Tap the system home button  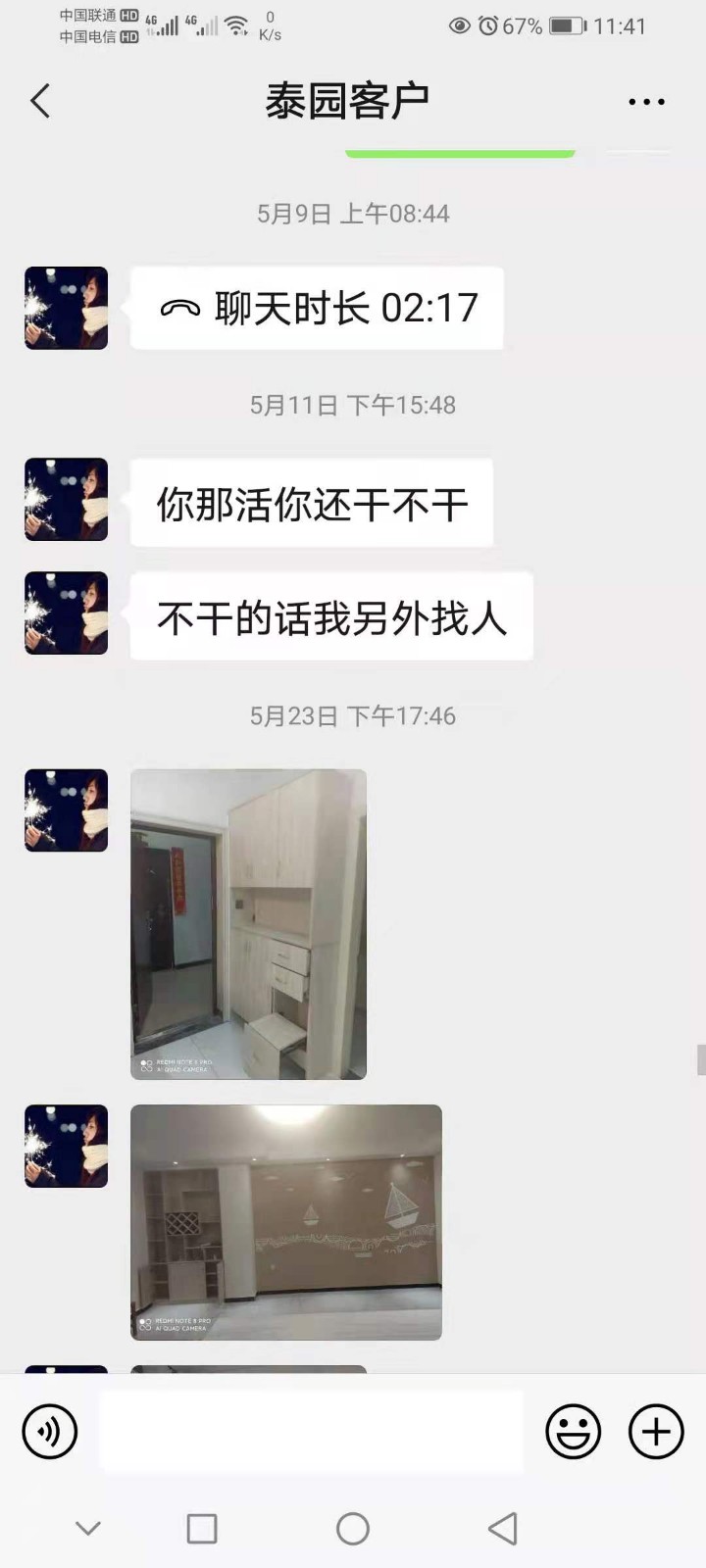(x=352, y=1529)
